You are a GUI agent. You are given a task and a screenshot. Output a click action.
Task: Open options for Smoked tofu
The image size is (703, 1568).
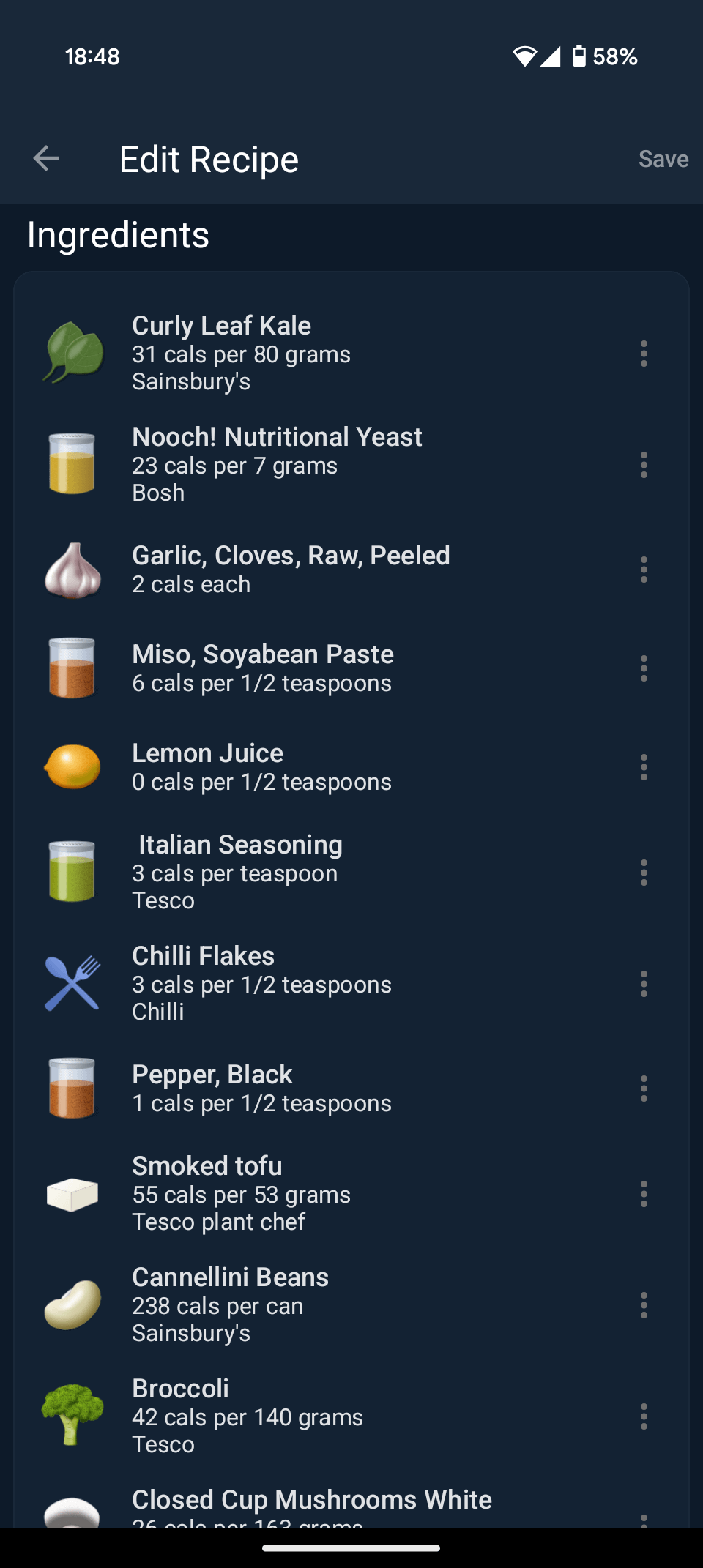644,1194
